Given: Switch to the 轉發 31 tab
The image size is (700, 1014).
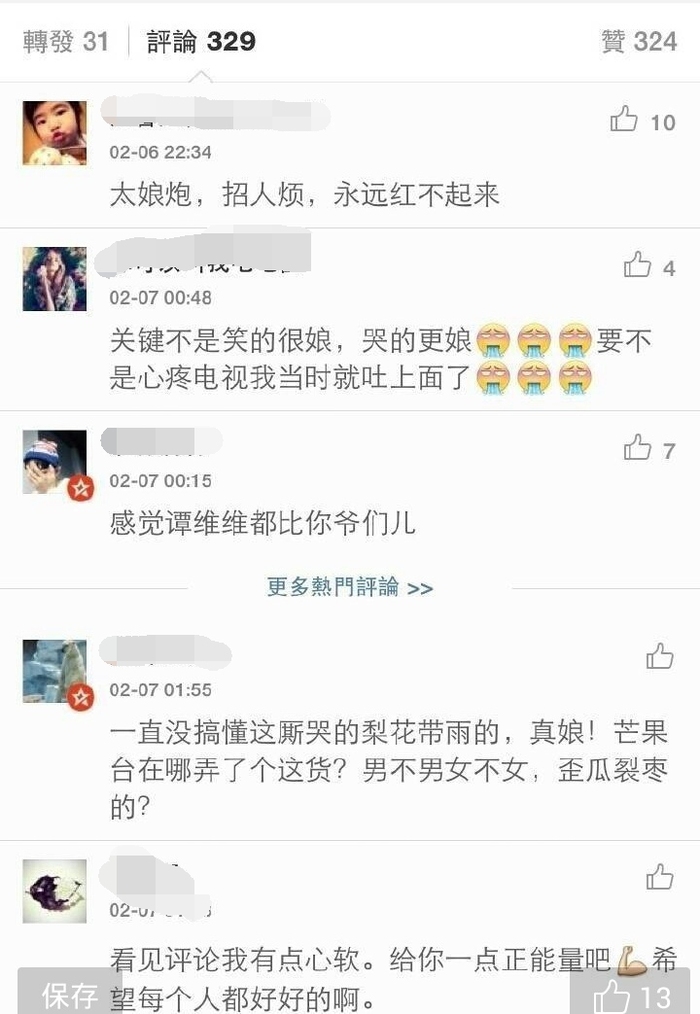Looking at the screenshot, I should pos(66,42).
